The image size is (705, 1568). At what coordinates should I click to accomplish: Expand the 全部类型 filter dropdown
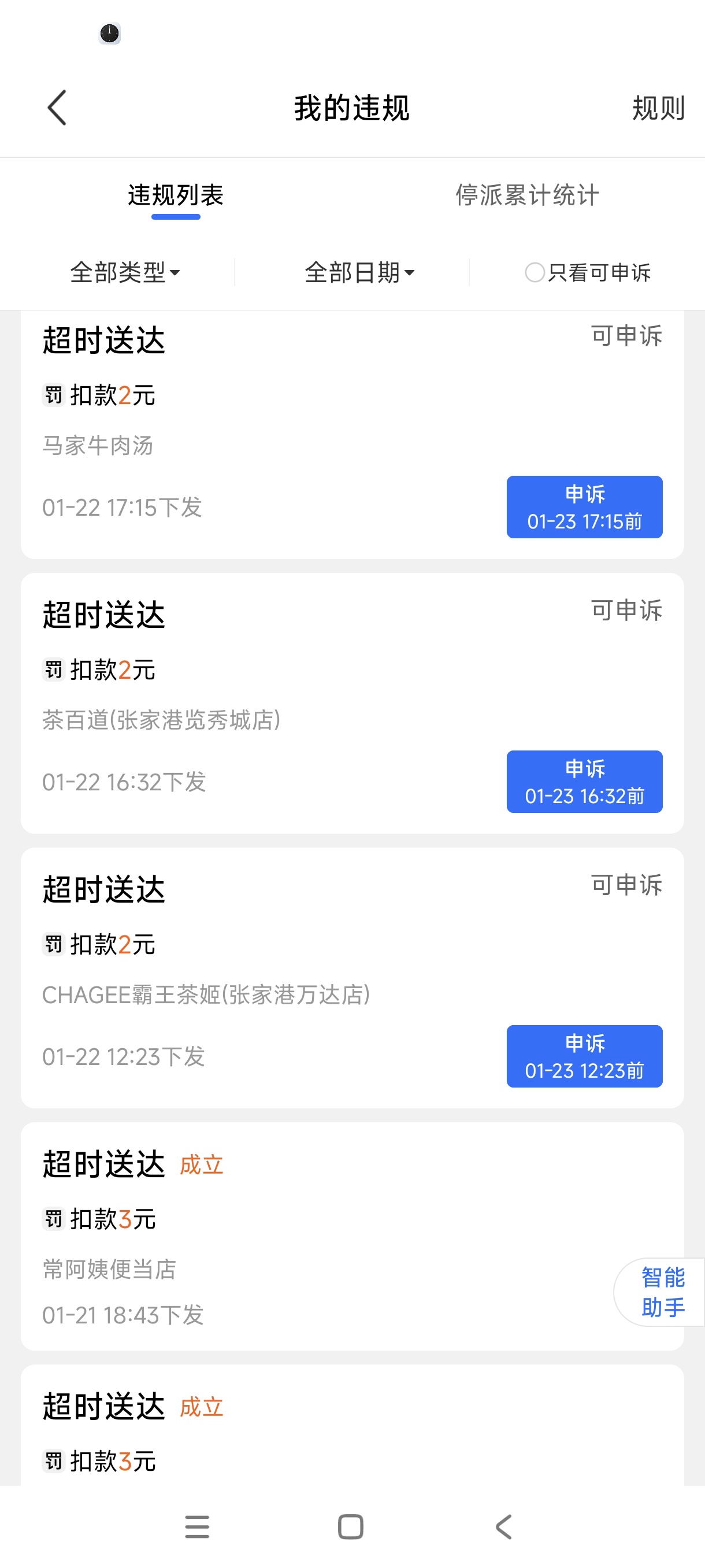point(125,272)
